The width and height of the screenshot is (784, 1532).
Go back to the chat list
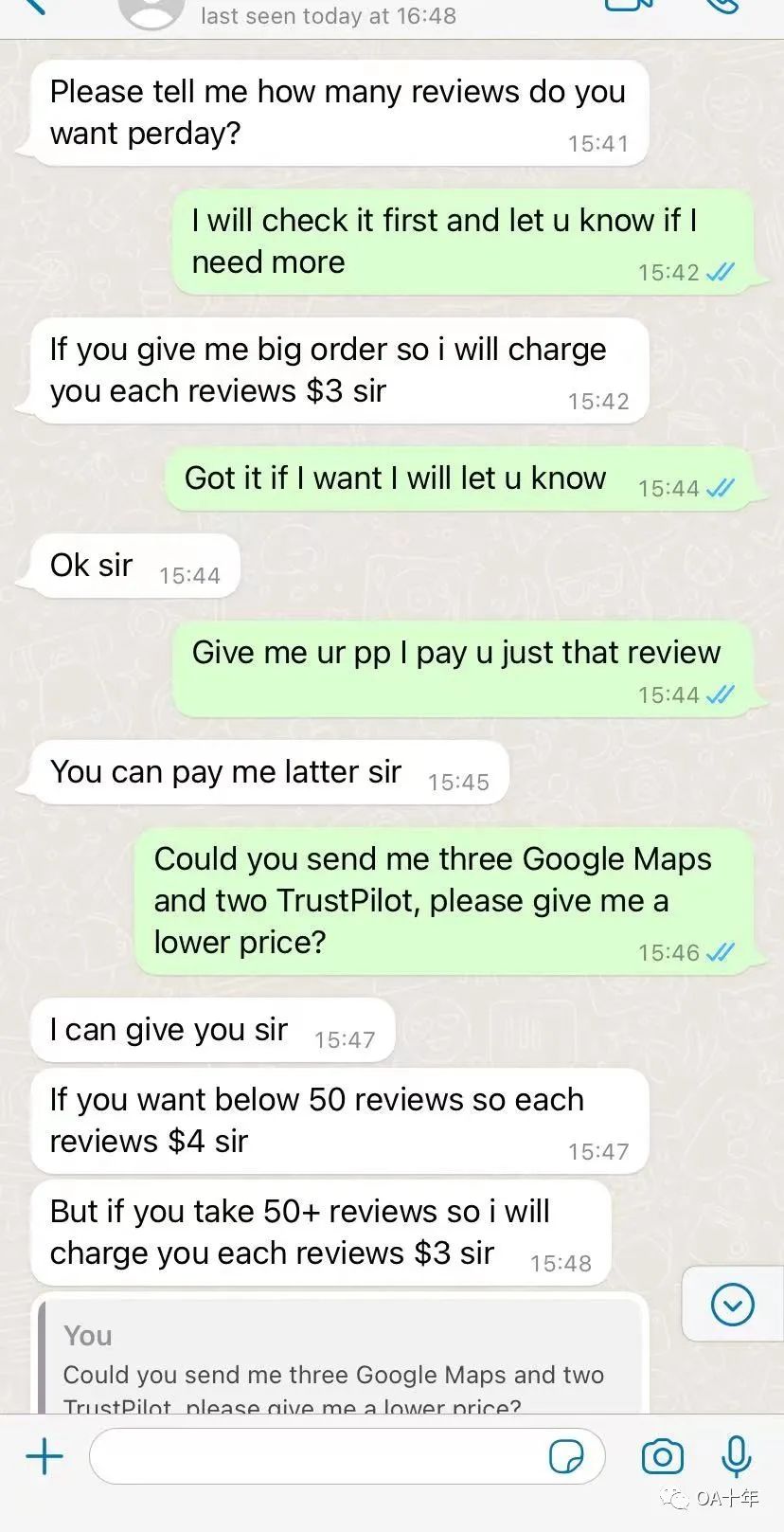33,6
